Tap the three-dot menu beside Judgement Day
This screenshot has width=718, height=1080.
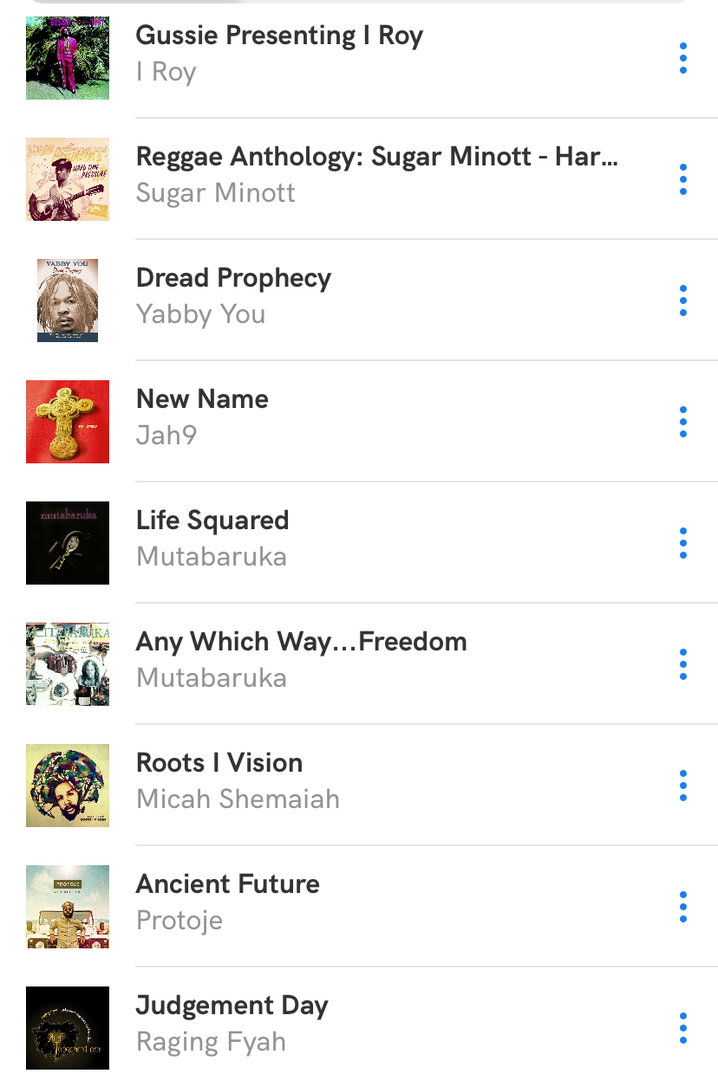pos(683,1027)
